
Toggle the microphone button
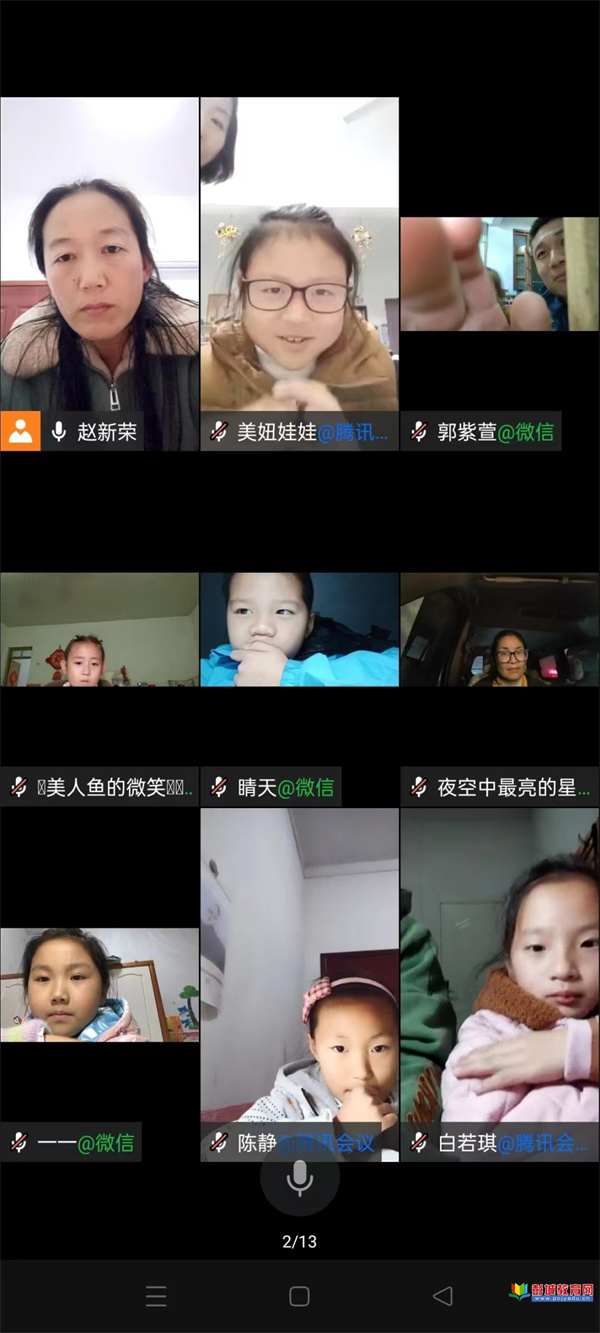(x=299, y=1178)
